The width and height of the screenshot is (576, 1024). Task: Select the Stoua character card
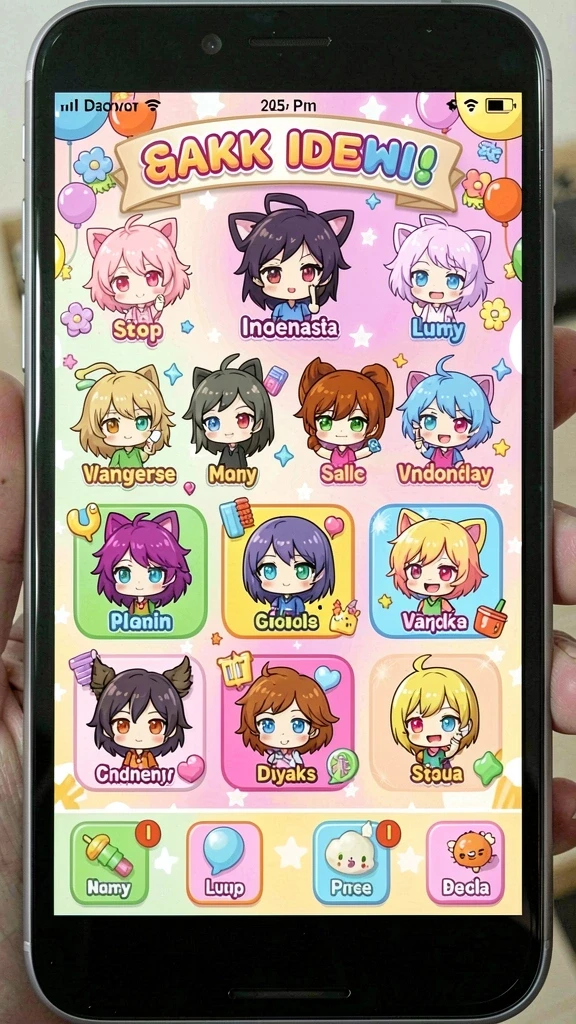436,722
